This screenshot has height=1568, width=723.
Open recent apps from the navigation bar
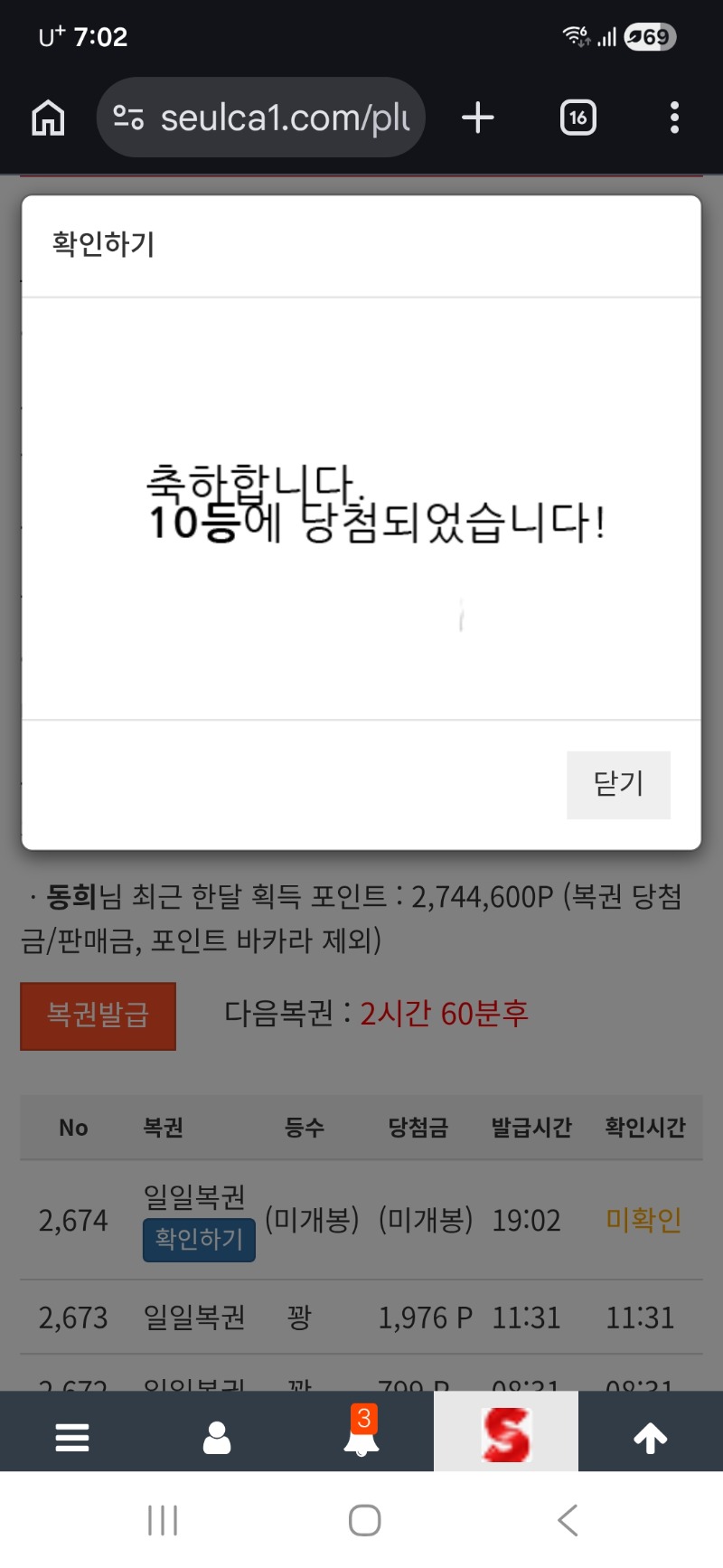[x=163, y=1520]
